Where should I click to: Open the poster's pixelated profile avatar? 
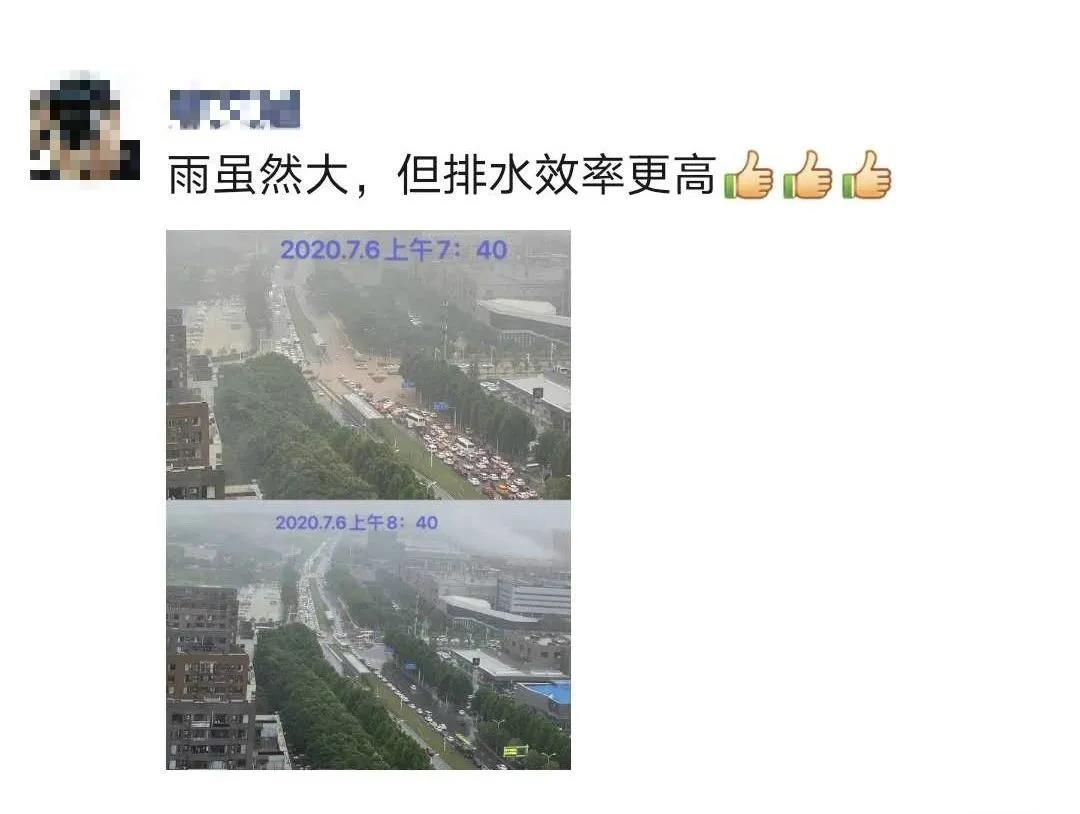[x=85, y=129]
